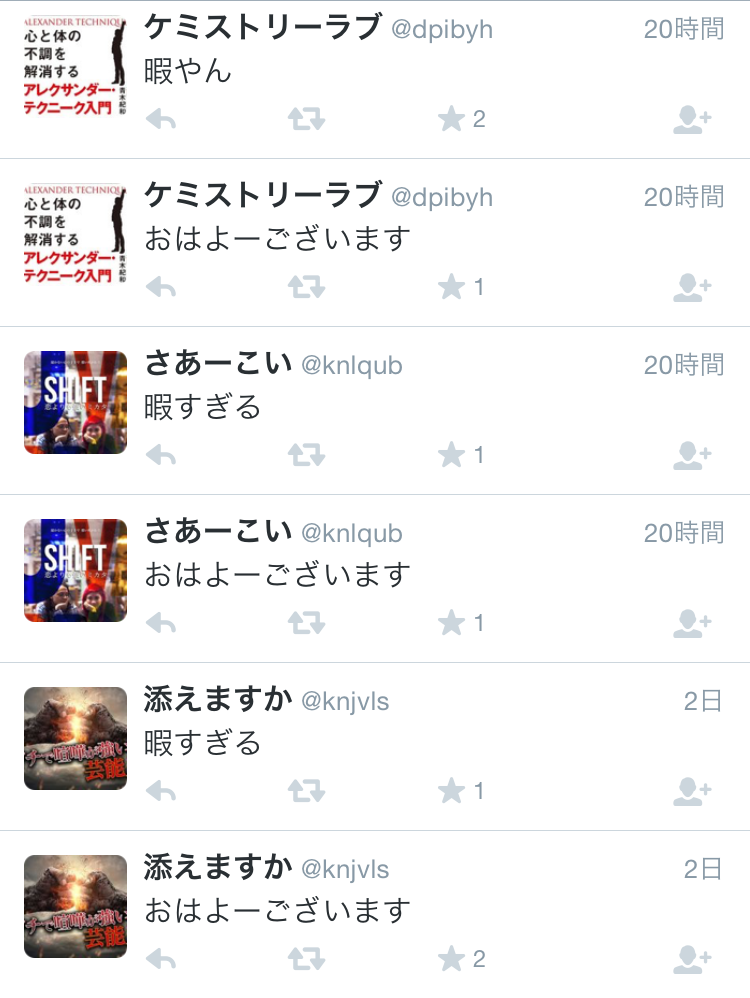
Task: Reply to 添えますか's "暇すぎる" tweet
Action: [x=167, y=790]
